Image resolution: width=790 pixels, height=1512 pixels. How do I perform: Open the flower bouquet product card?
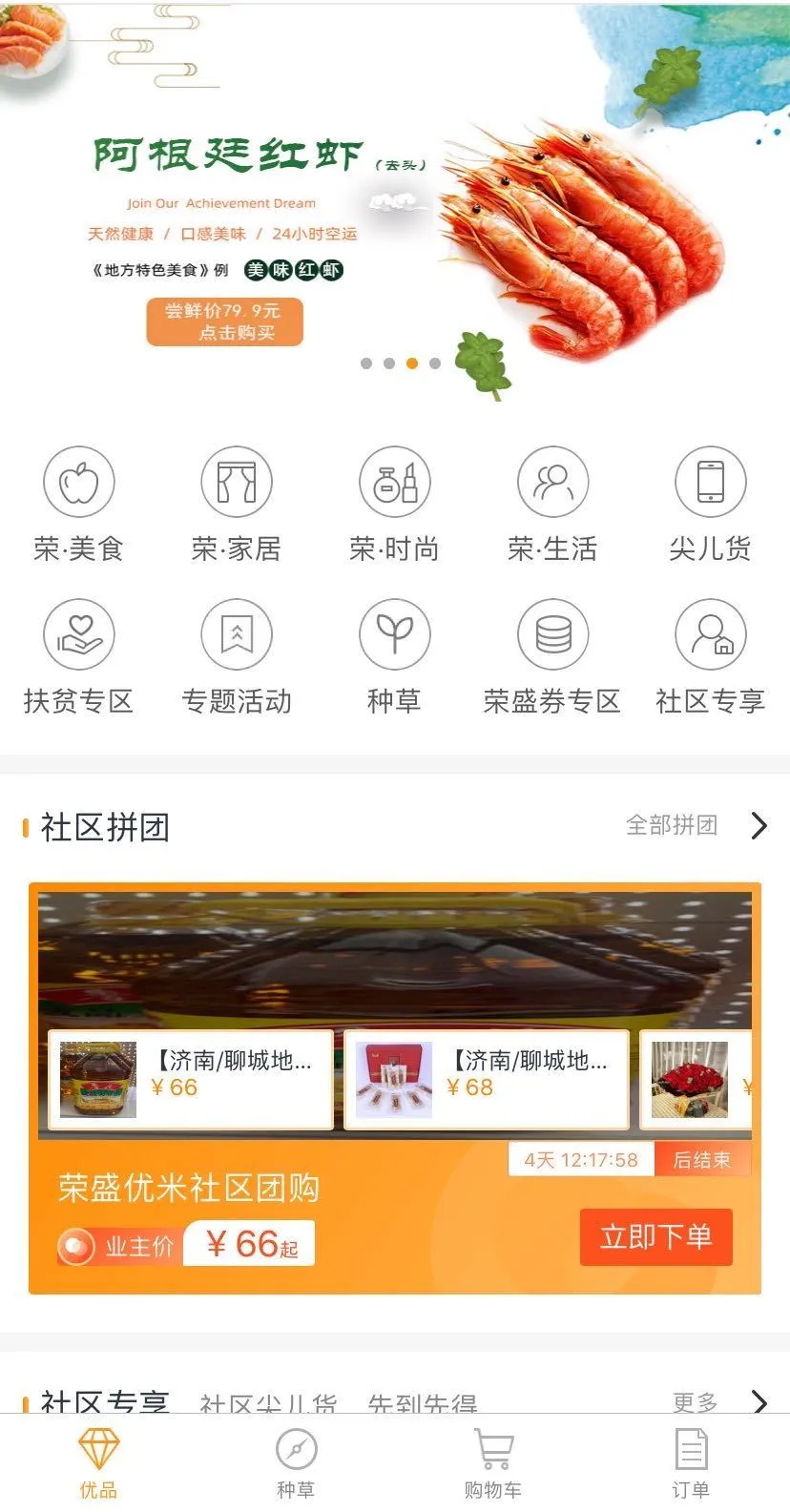click(x=695, y=1079)
